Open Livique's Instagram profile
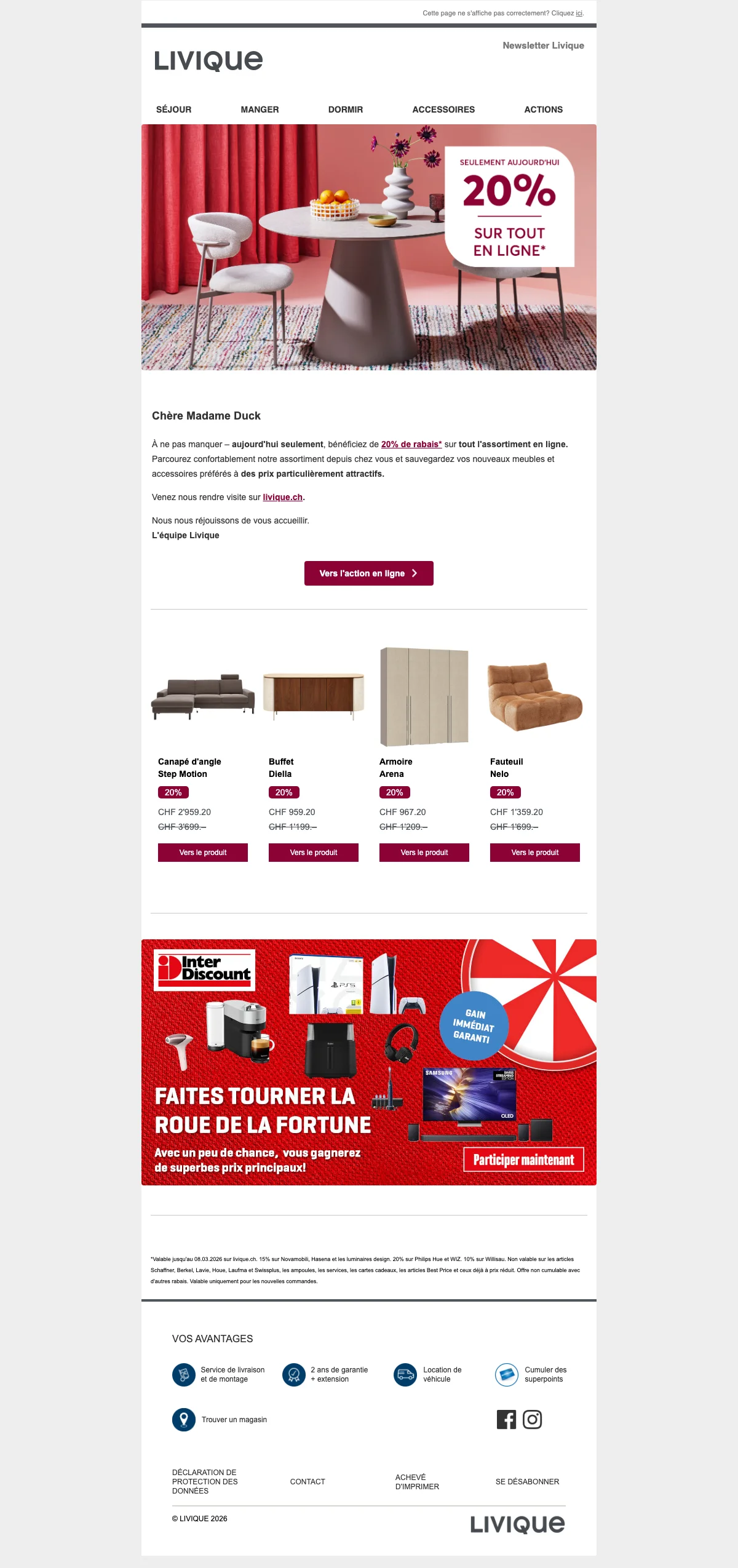The height and width of the screenshot is (1568, 738). (532, 1420)
